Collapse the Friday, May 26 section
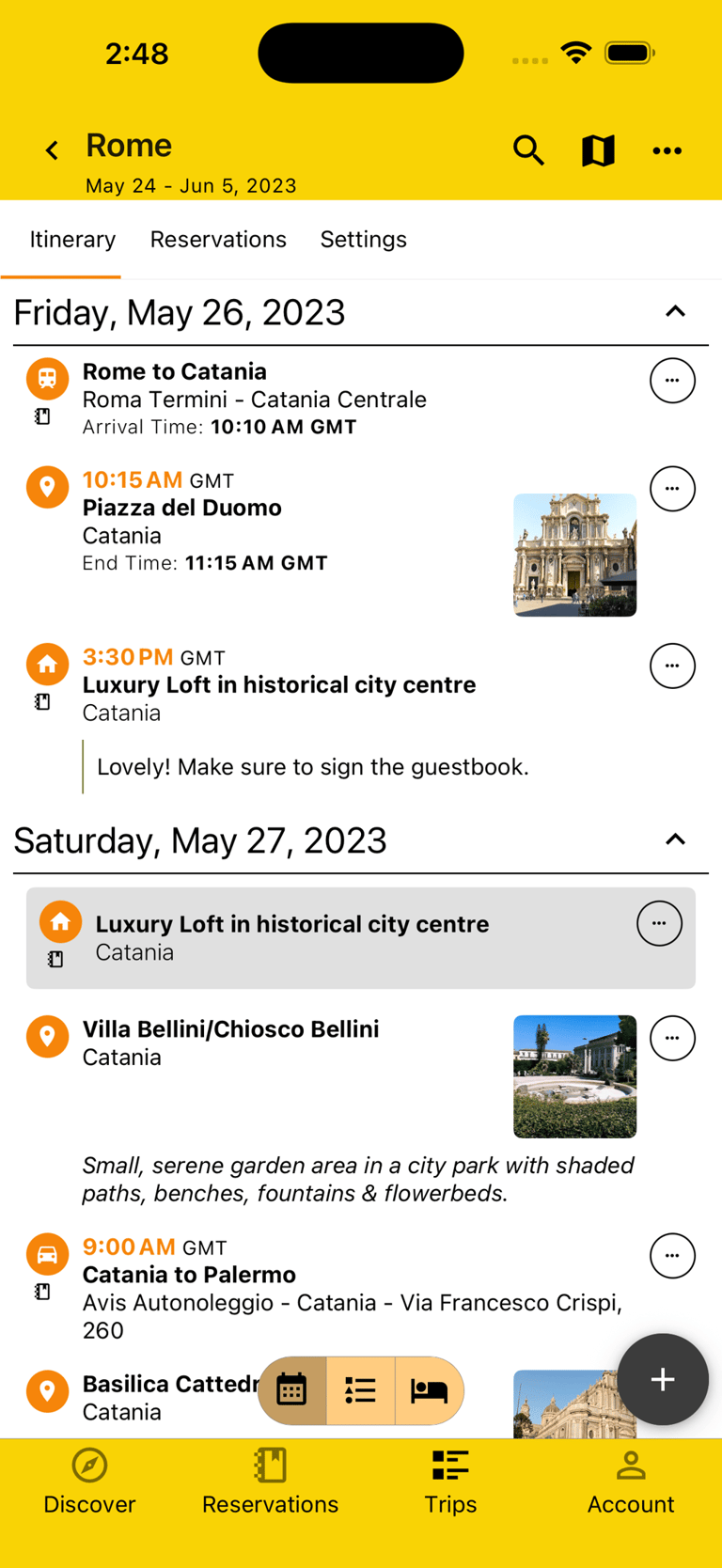This screenshot has width=722, height=1568. point(675,311)
